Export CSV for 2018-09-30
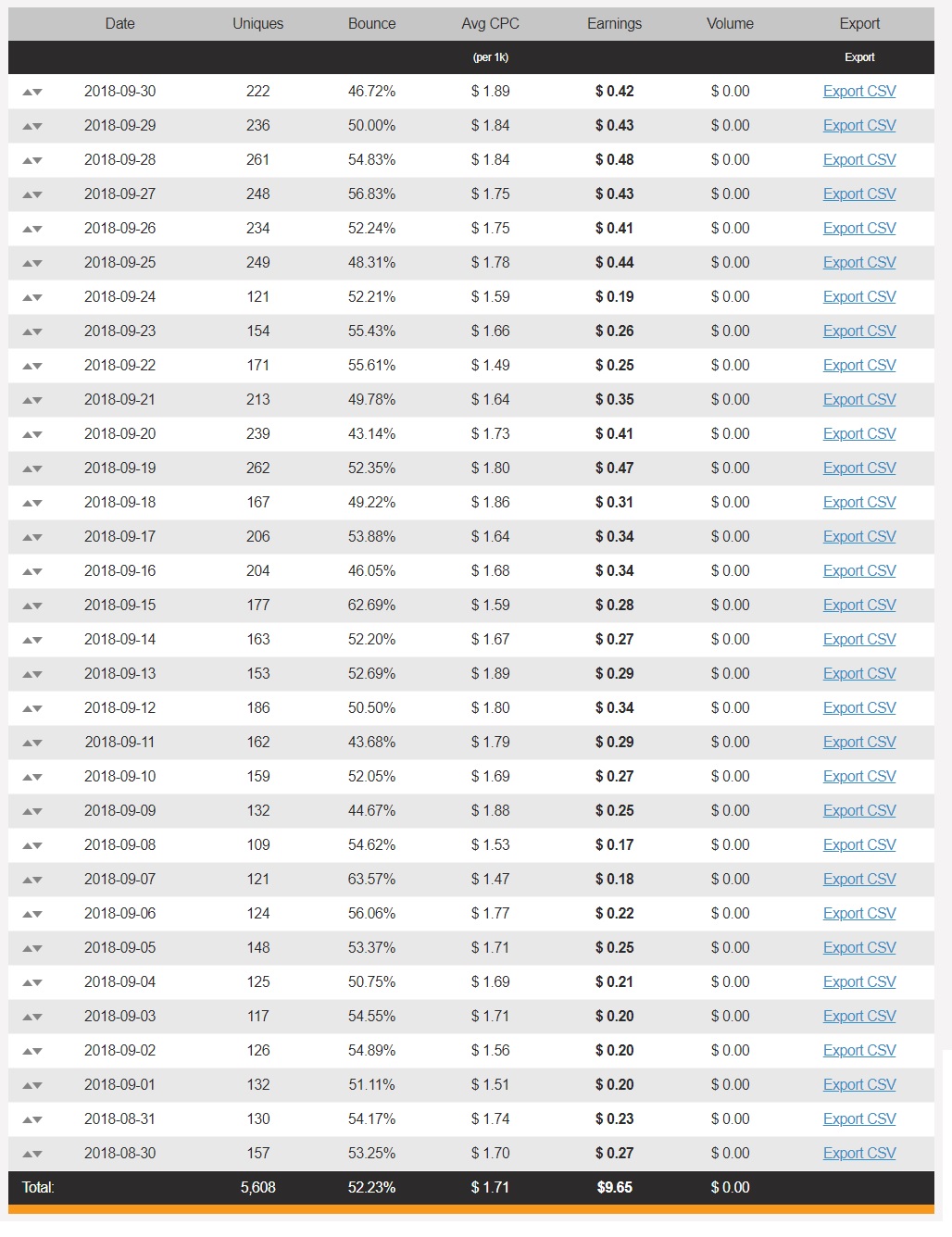The image size is (952, 1237). 859,91
